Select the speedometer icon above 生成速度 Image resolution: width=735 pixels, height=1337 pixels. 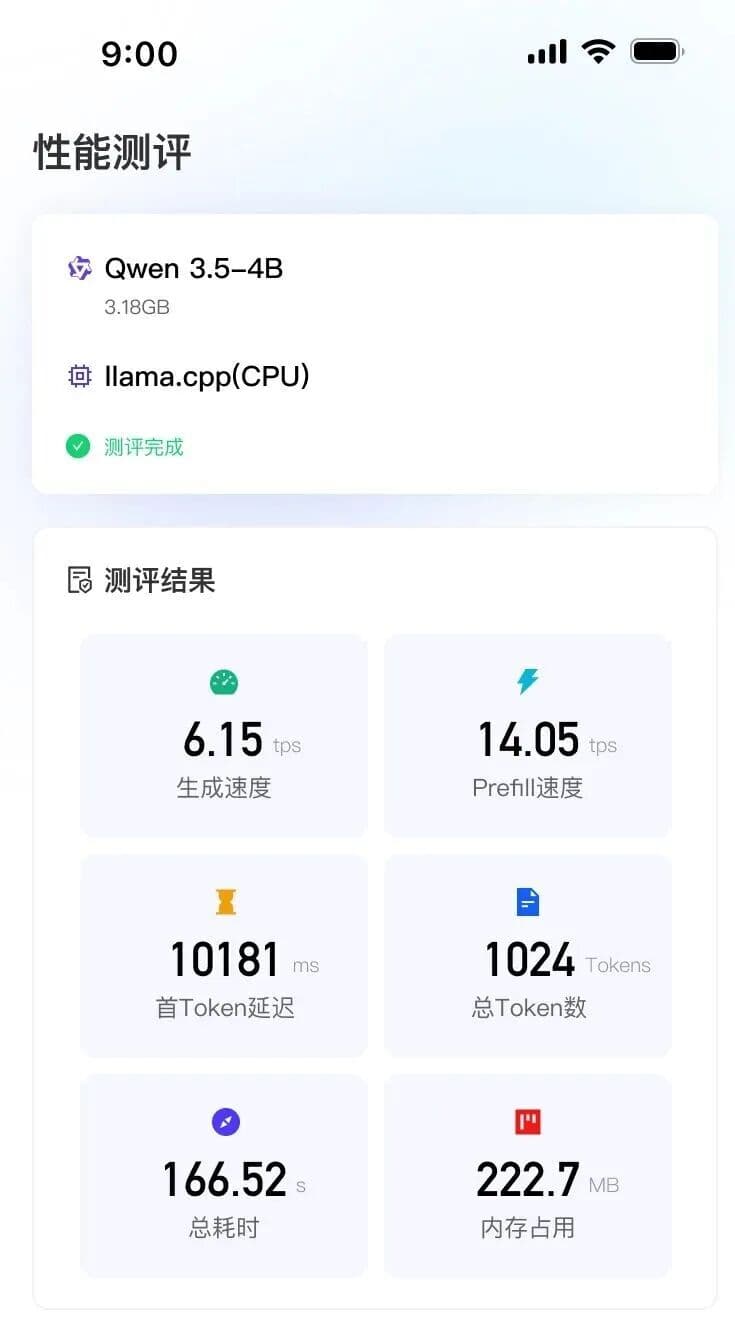tap(223, 683)
